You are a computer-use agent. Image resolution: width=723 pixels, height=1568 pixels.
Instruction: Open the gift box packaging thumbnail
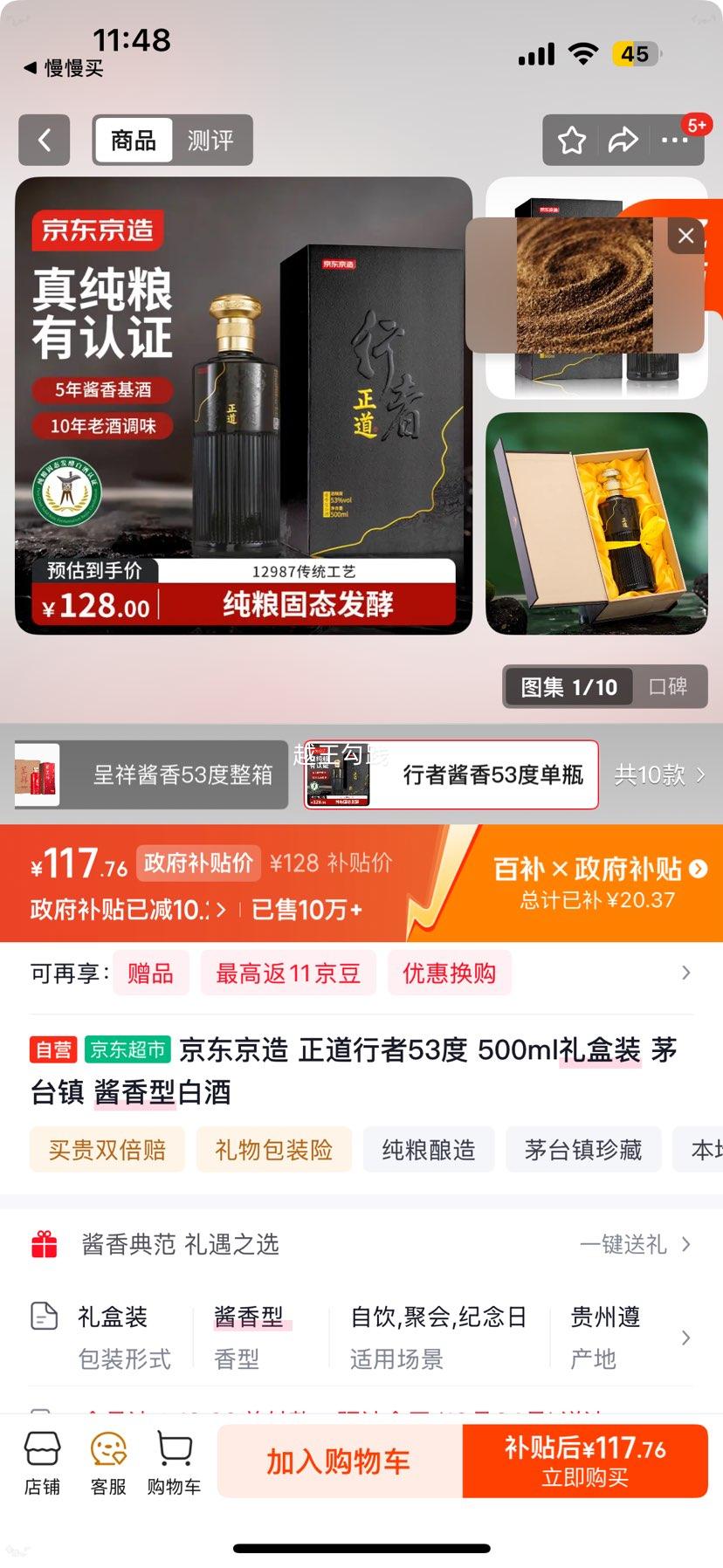[x=595, y=522]
